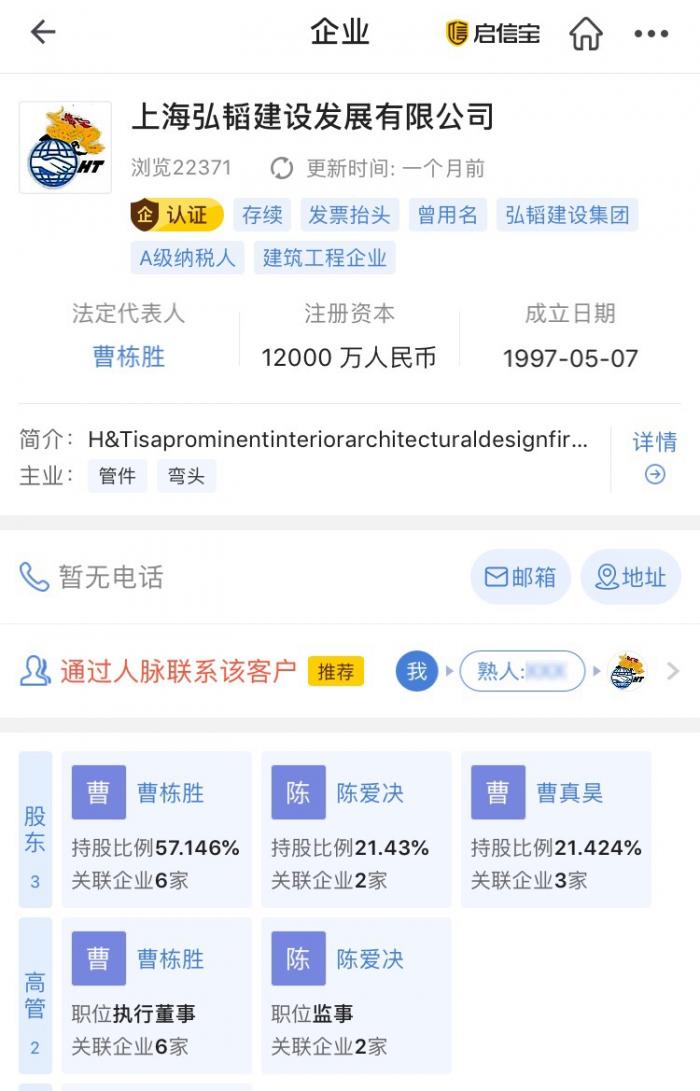Open shareholder card 陈爱决 with 21.43%
This screenshot has height=1091, width=700.
356,829
